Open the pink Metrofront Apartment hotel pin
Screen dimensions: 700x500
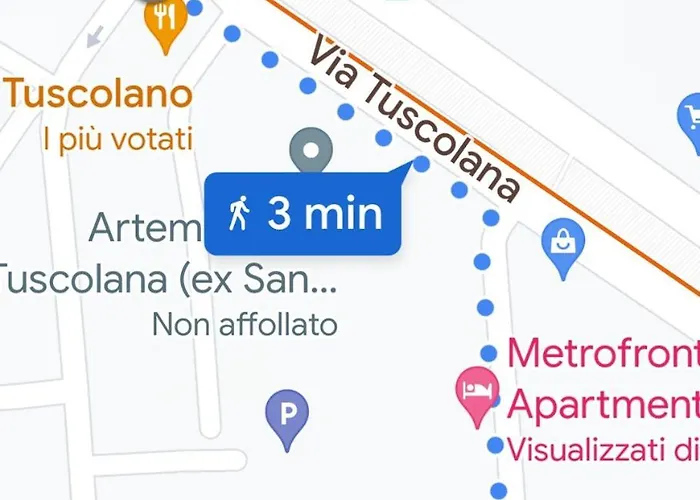pyautogui.click(x=477, y=389)
